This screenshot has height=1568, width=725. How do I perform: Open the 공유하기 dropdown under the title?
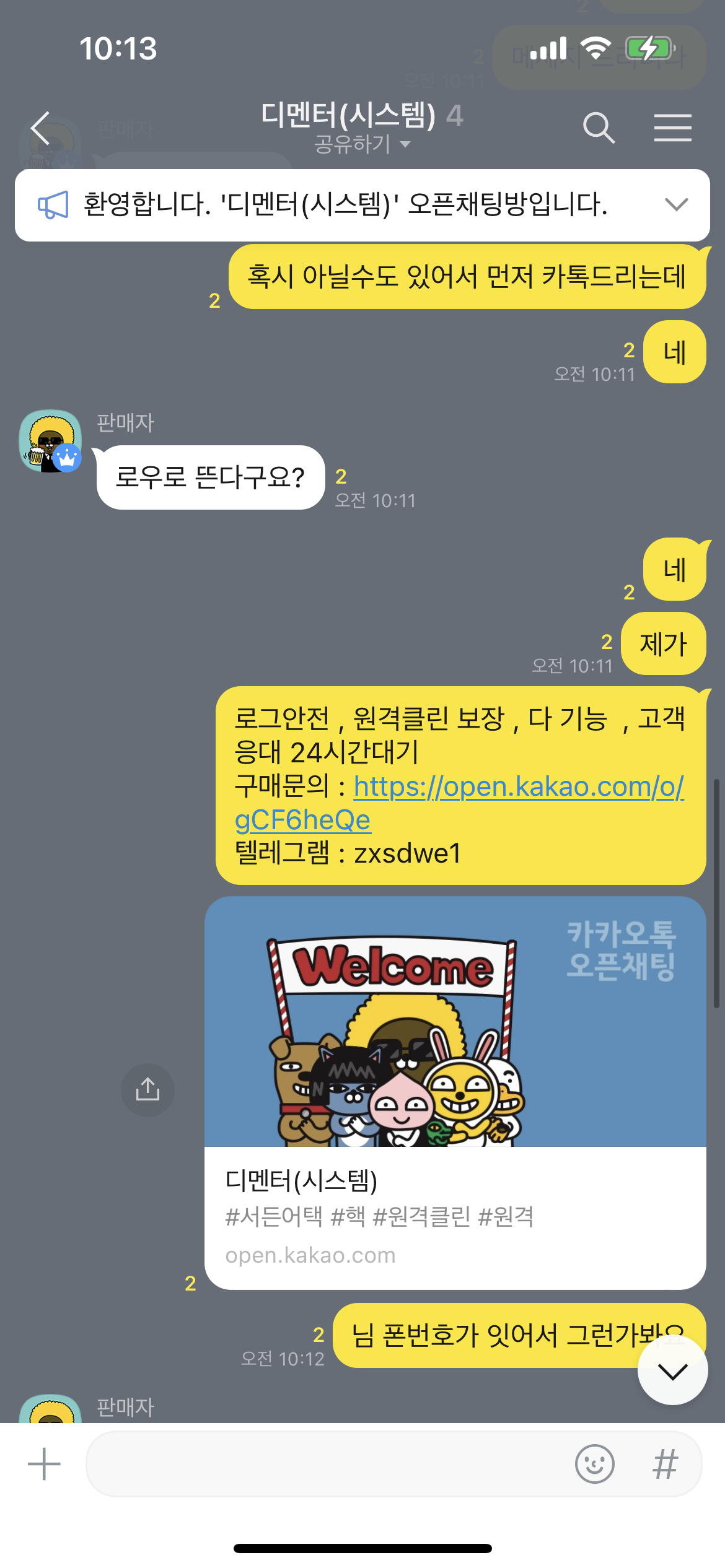coord(362,144)
